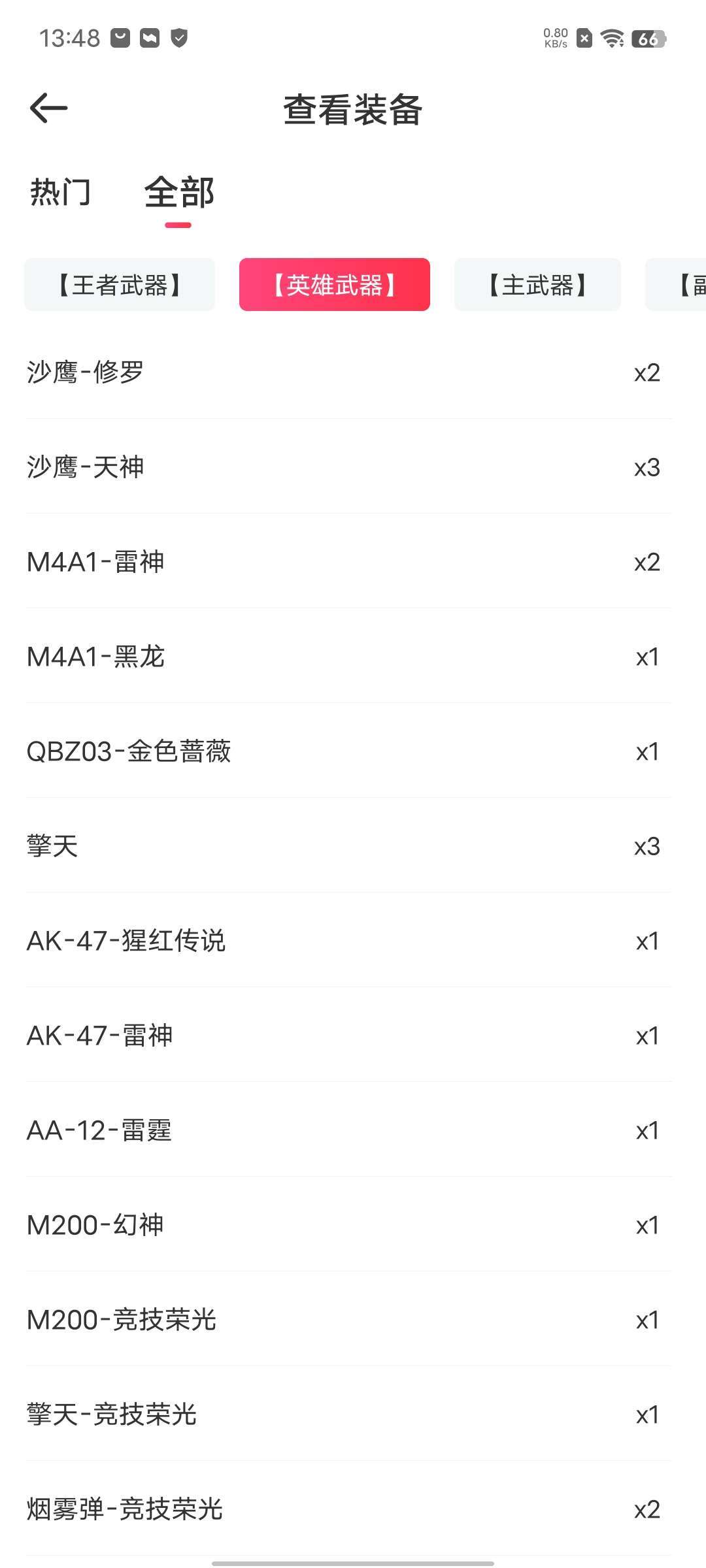706x1568 pixels.
Task: Tap the 查看装备 page title
Action: coord(352,110)
